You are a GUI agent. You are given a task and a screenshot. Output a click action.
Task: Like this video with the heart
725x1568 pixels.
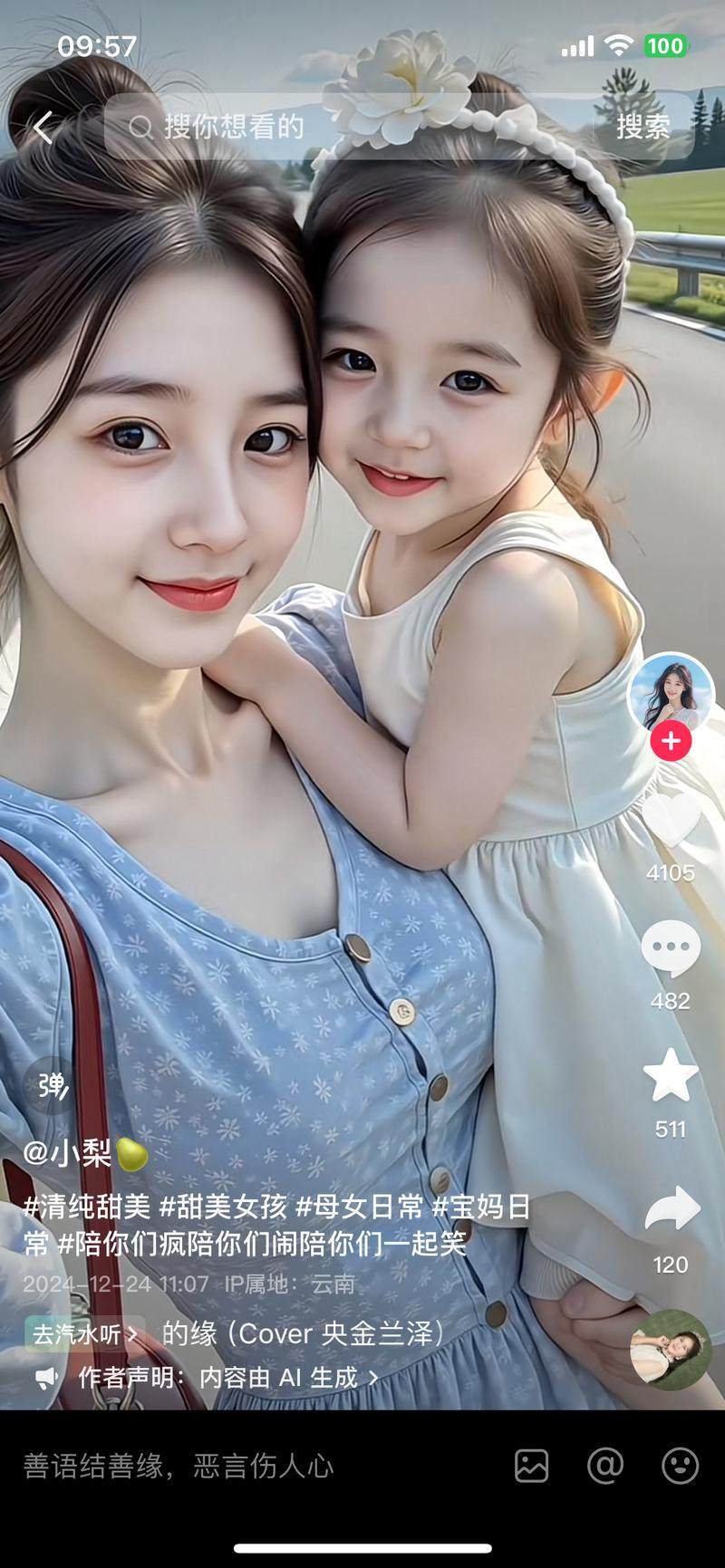click(671, 821)
